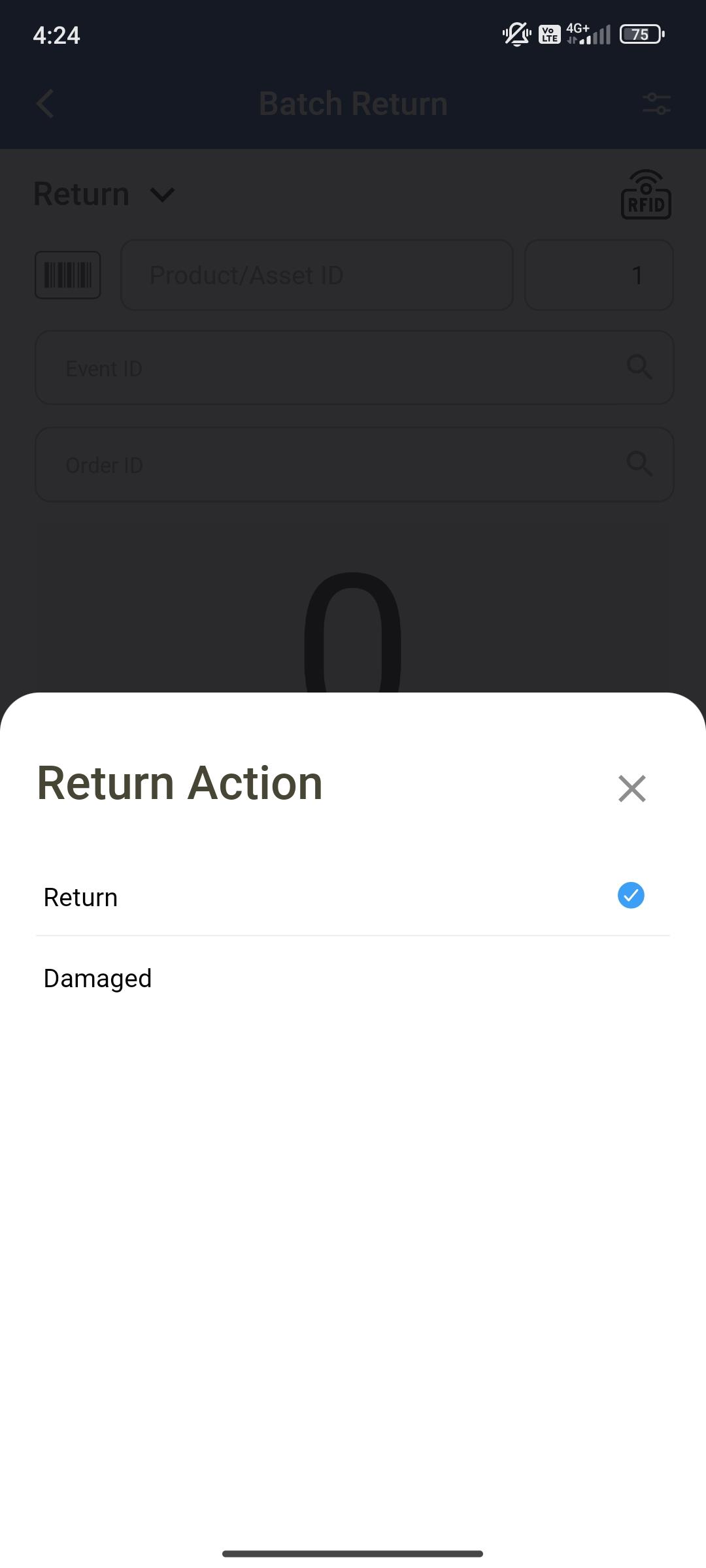
Task: Select the Return option
Action: 353,897
